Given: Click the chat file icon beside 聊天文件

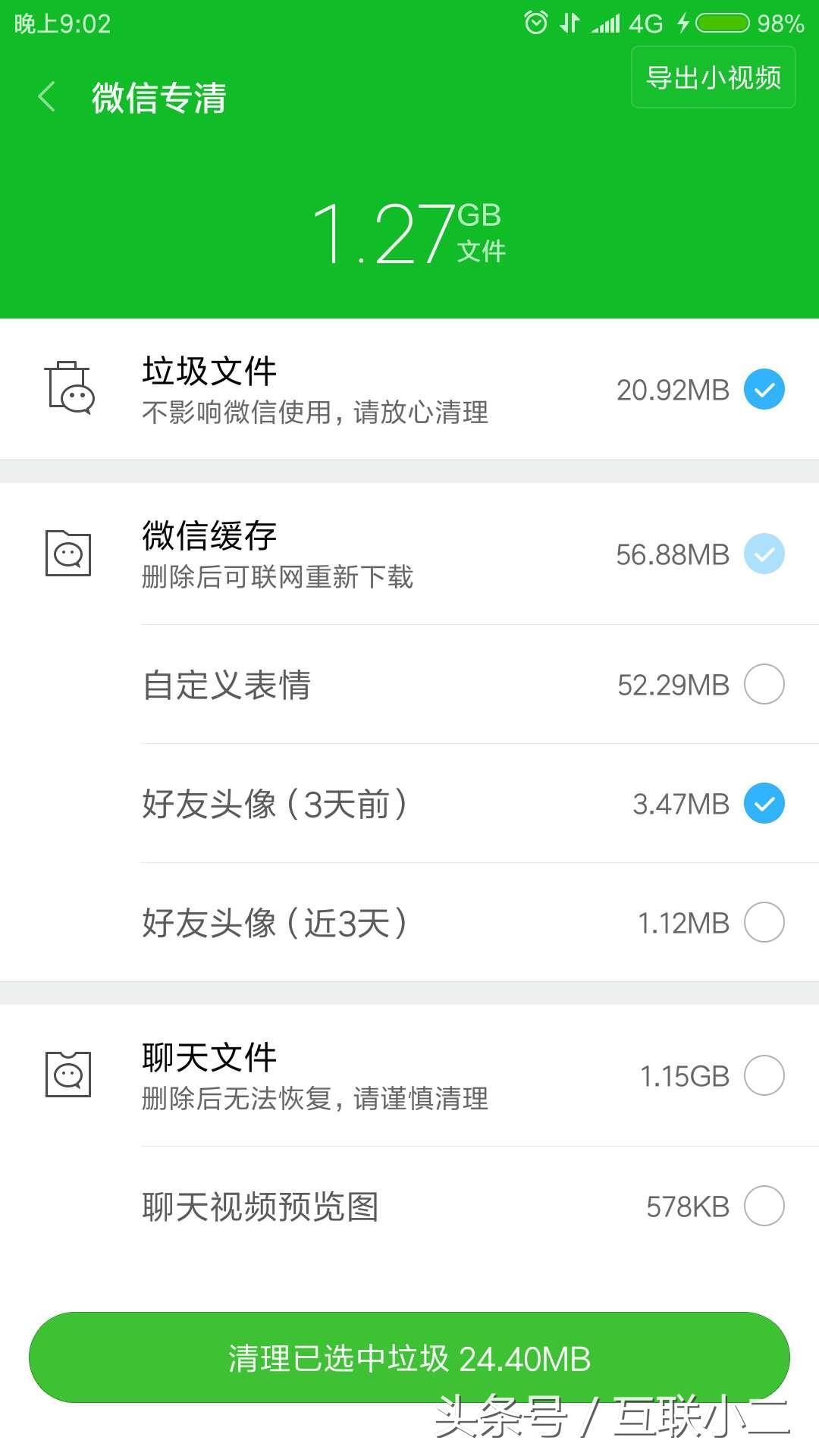Looking at the screenshot, I should (70, 1073).
